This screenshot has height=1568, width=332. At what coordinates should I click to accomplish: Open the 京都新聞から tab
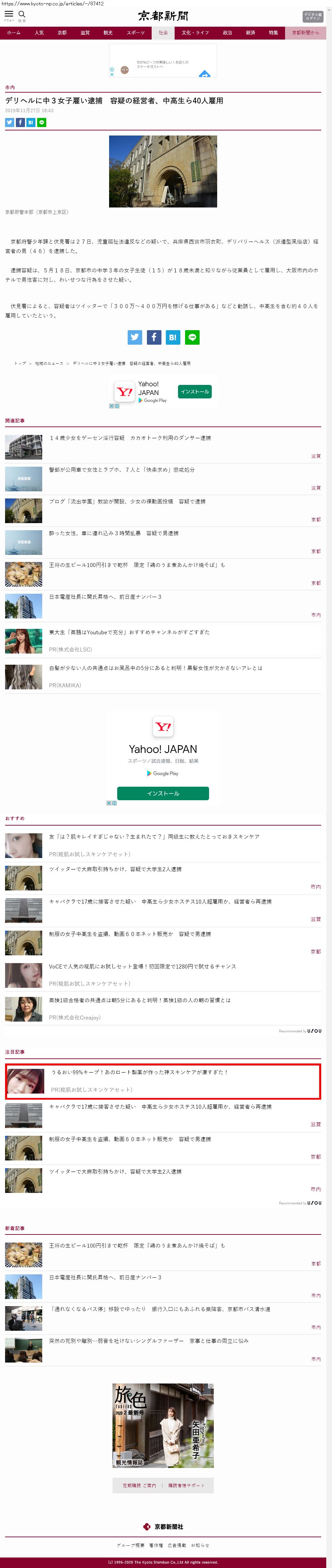click(x=305, y=33)
